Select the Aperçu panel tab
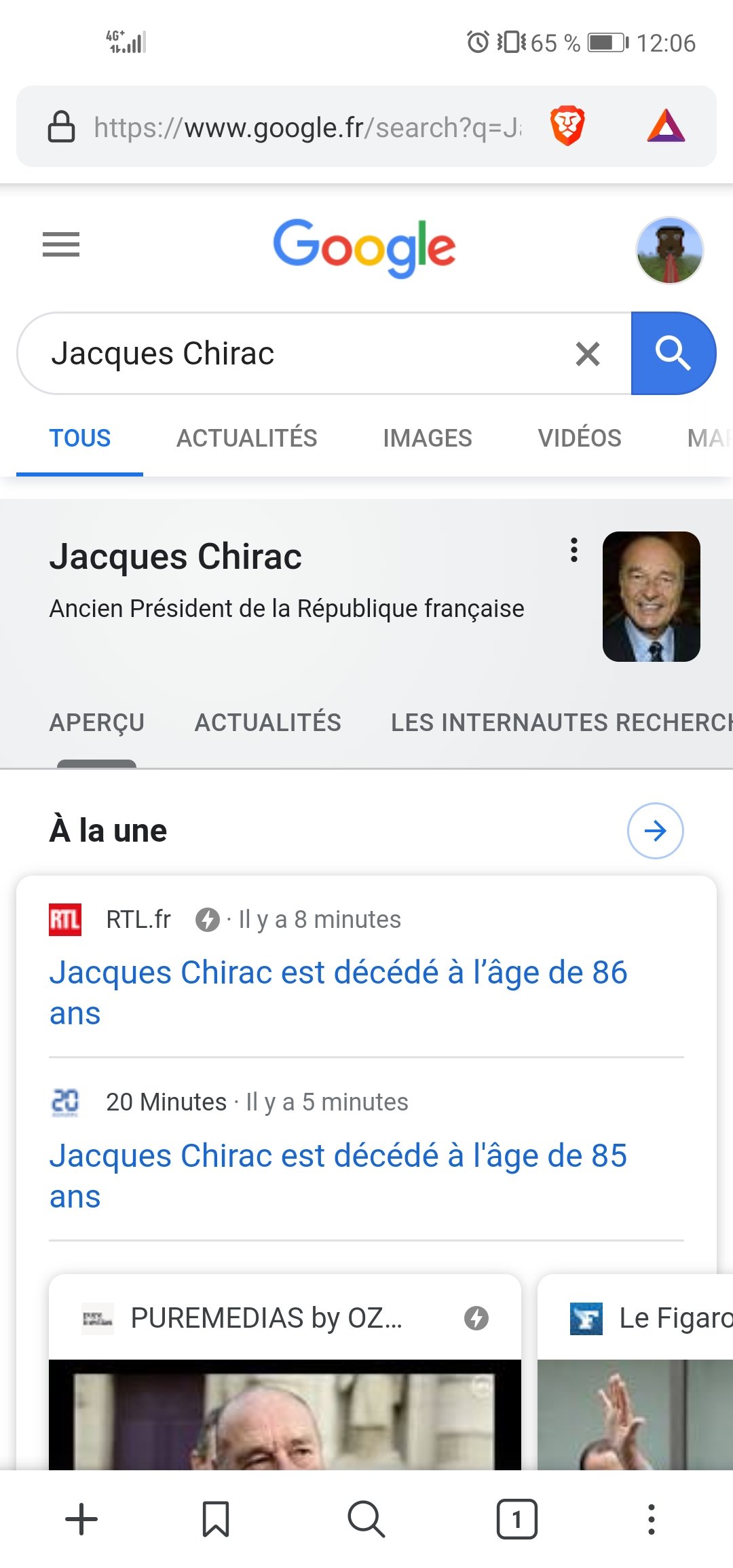Image resolution: width=733 pixels, height=1568 pixels. [97, 723]
